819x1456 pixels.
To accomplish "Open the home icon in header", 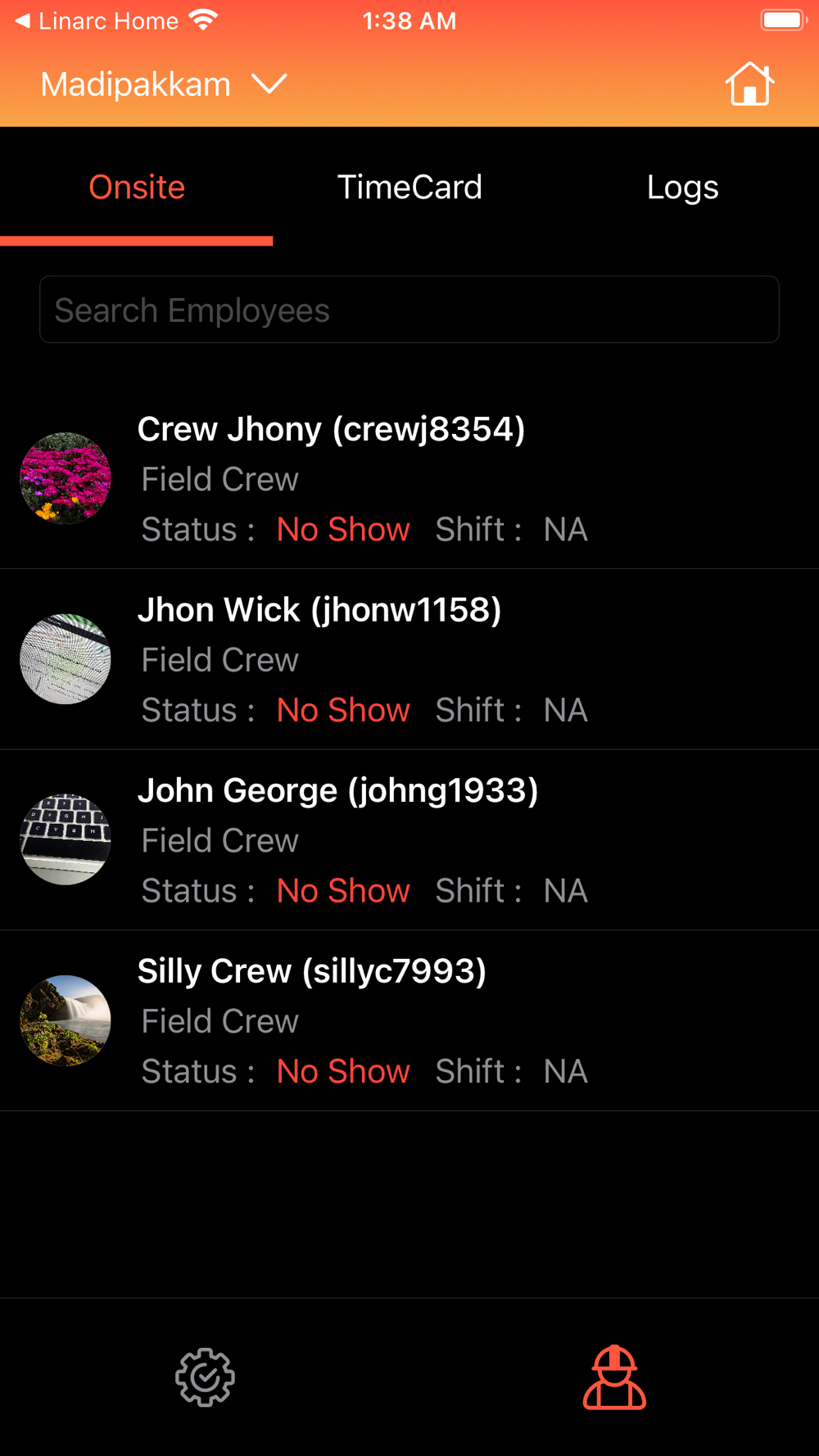I will [749, 84].
